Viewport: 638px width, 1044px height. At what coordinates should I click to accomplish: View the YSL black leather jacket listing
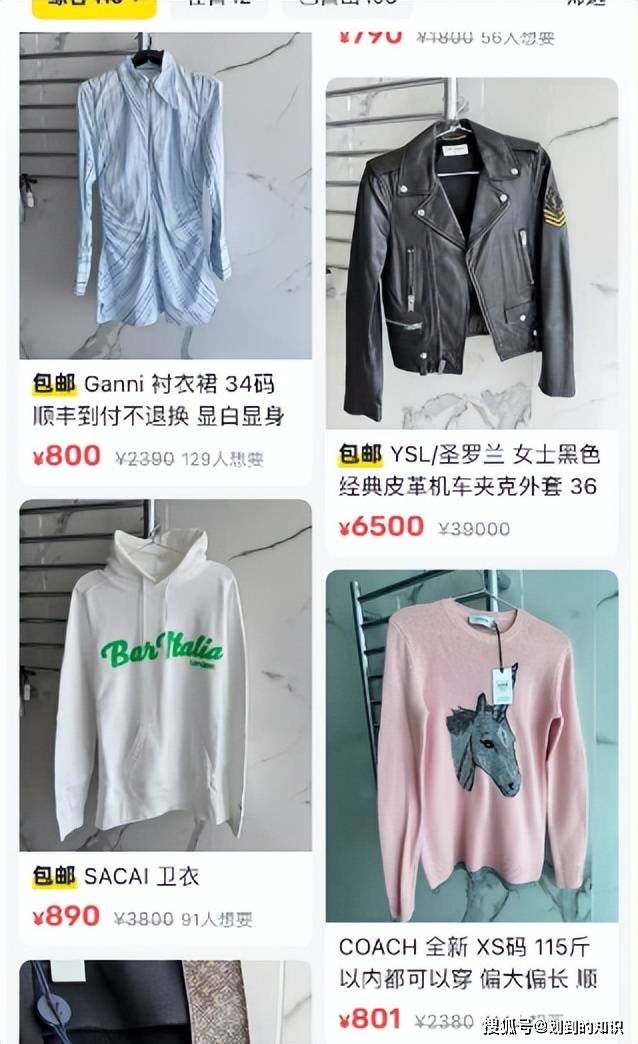472,317
